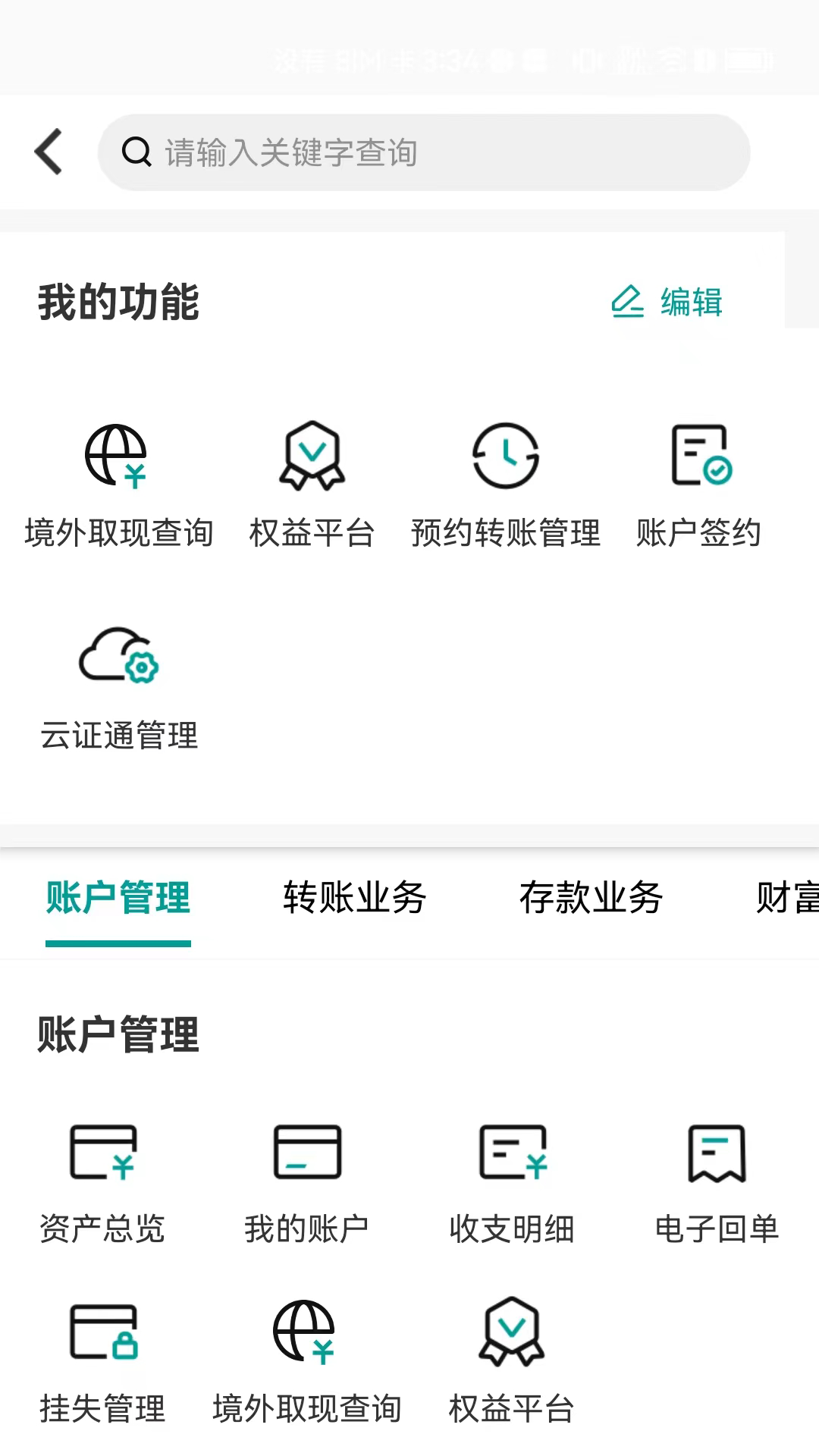Open 电子回单
The width and height of the screenshot is (819, 1456).
click(x=717, y=1183)
